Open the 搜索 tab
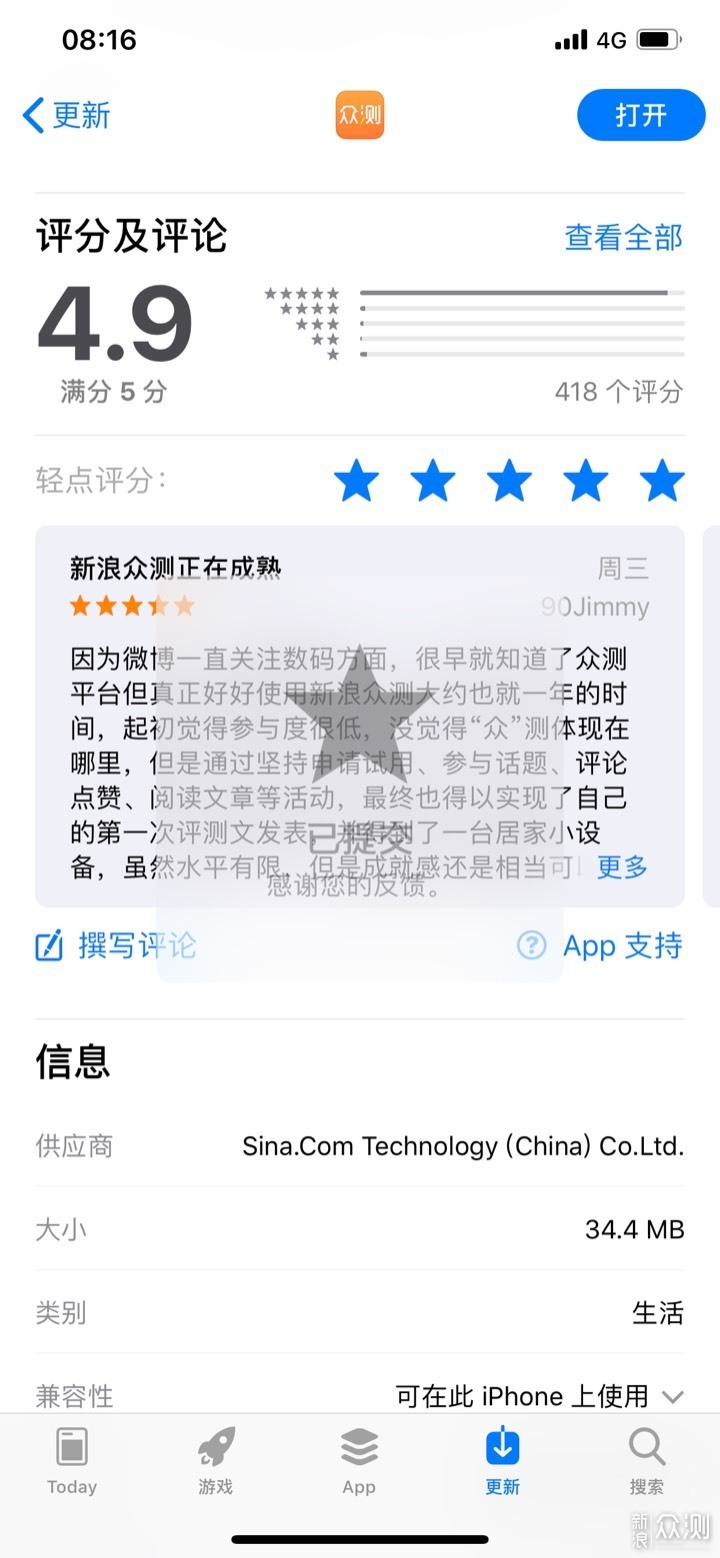The width and height of the screenshot is (720, 1558). click(647, 1462)
